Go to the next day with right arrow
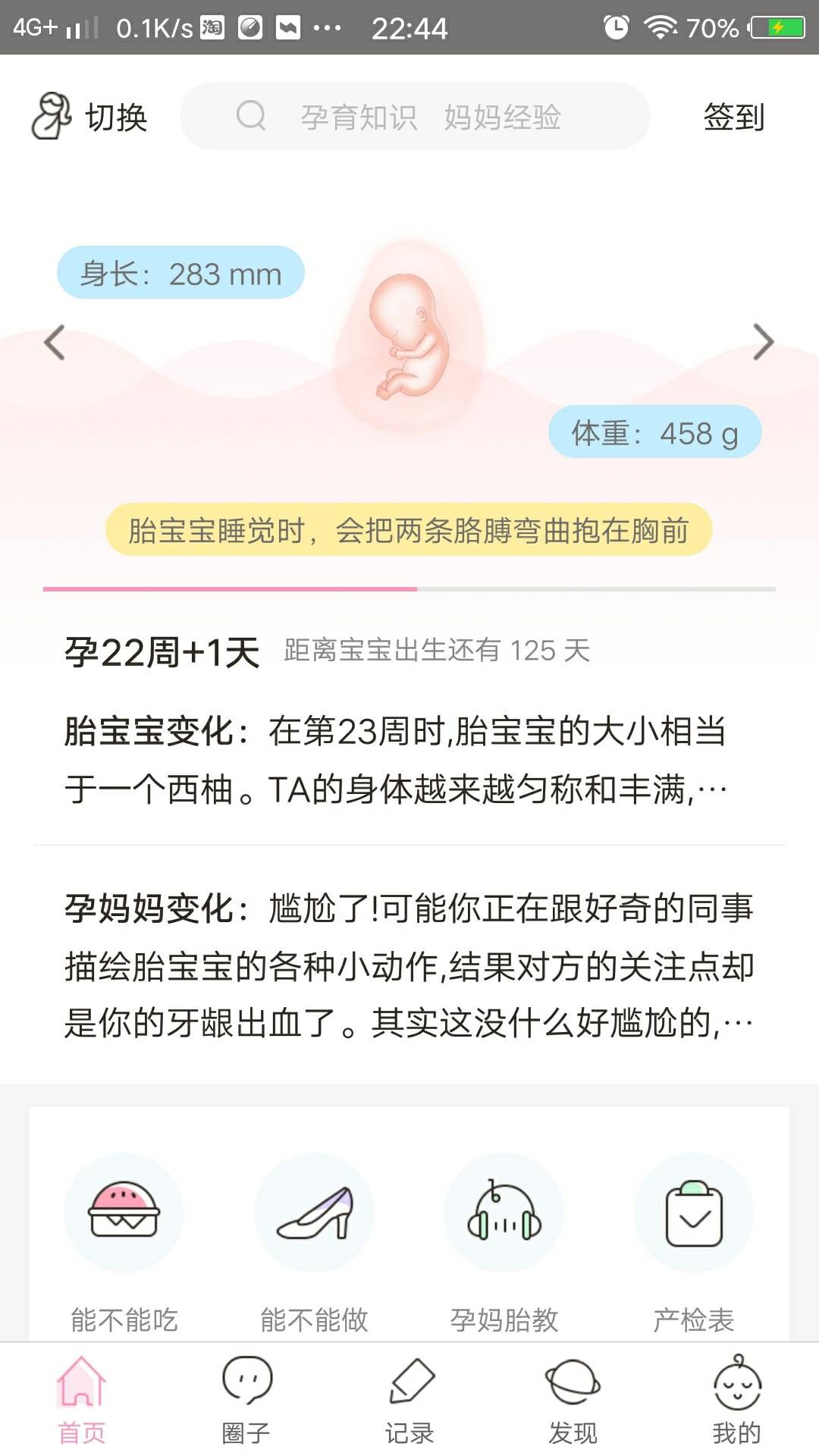Image resolution: width=819 pixels, height=1456 pixels. point(763,342)
